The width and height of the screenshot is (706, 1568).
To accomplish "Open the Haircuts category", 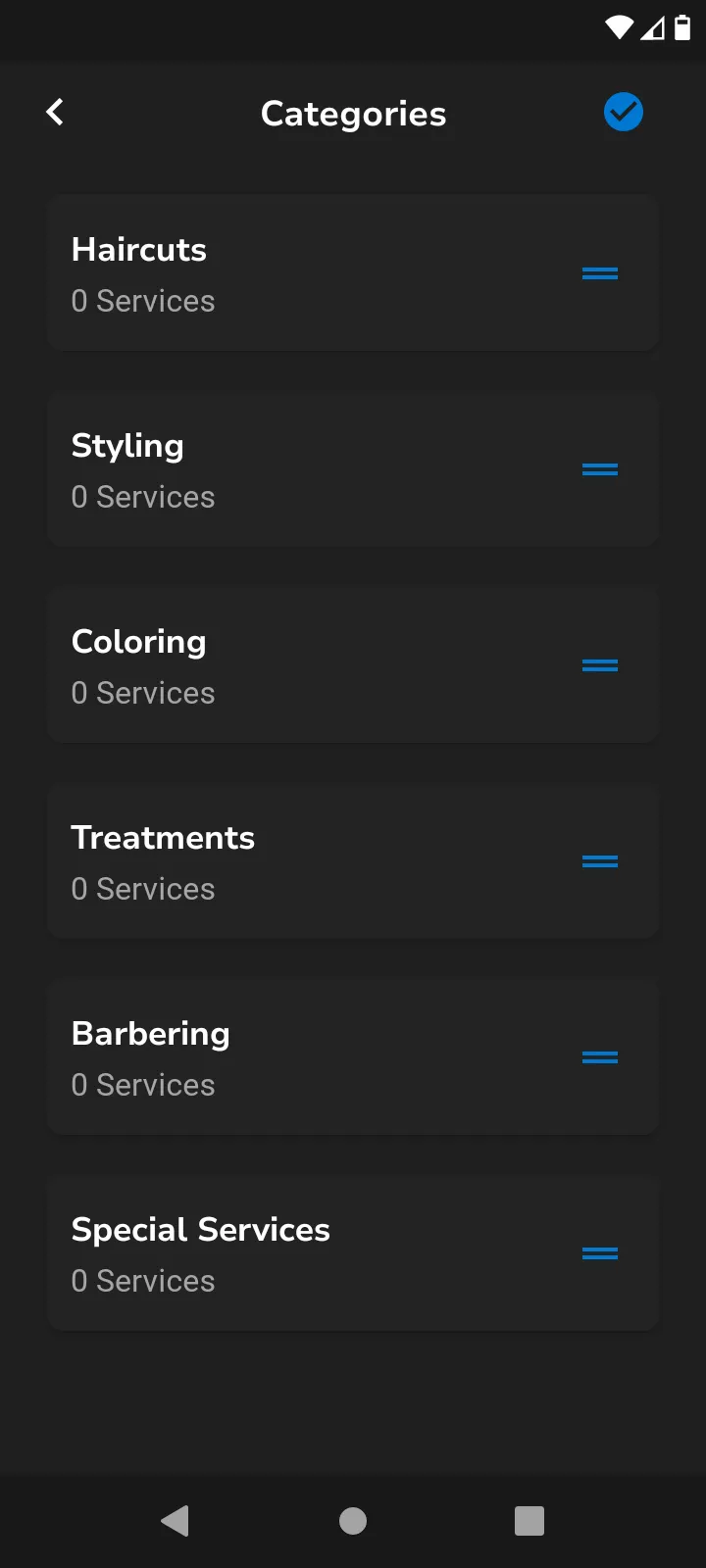I will click(353, 272).
